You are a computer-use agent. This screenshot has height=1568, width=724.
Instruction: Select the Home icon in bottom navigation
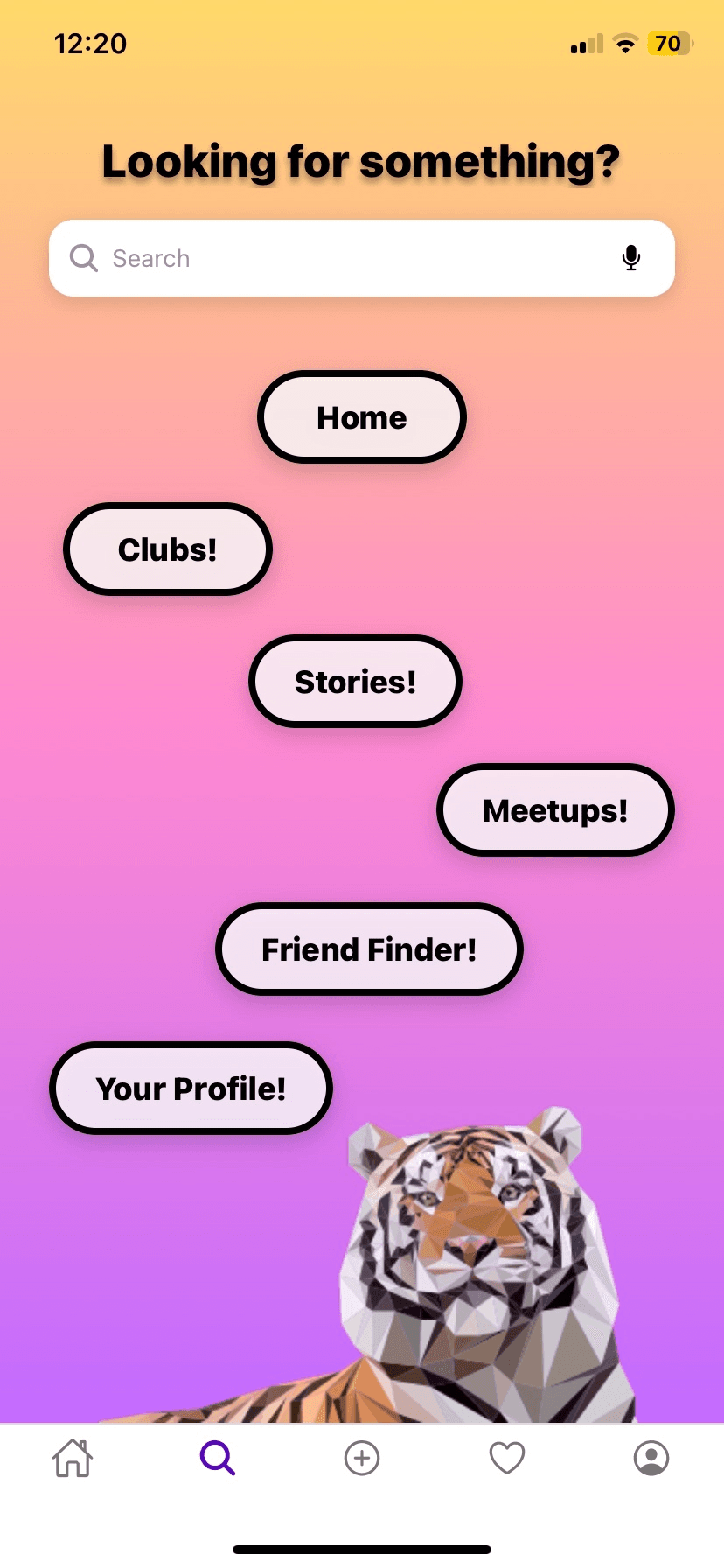[73, 1458]
